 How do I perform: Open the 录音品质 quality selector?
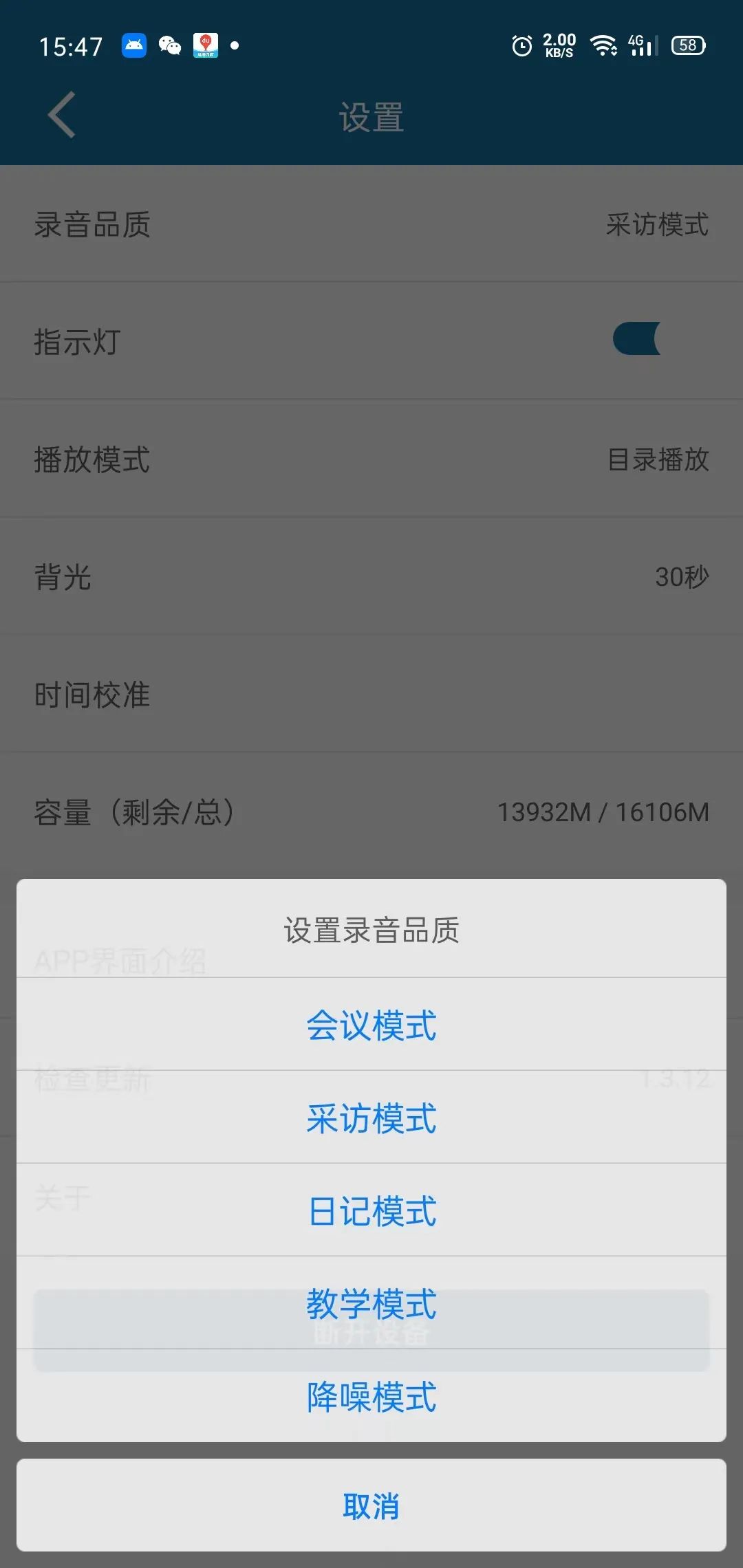[371, 226]
